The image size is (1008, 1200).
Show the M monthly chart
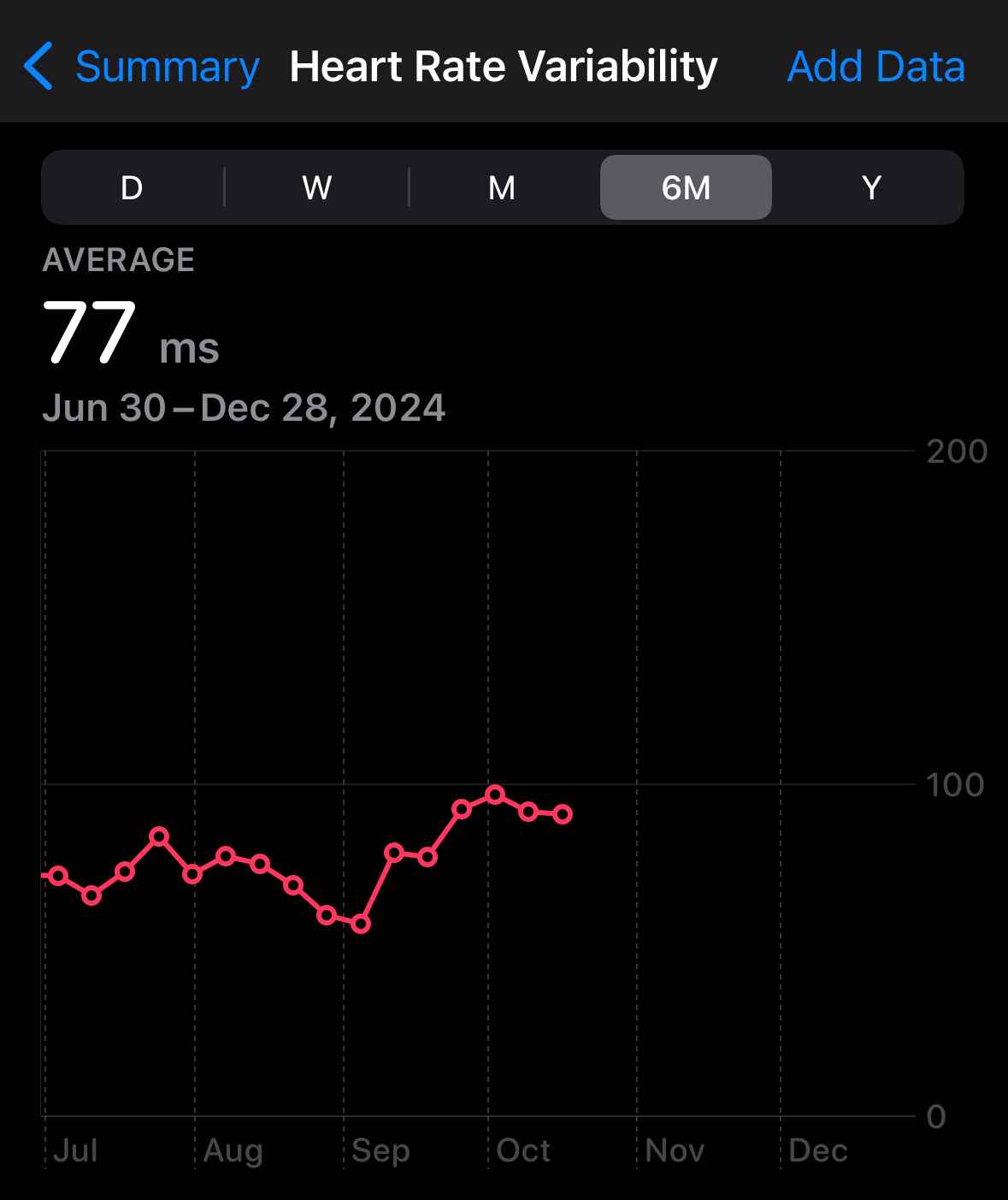[x=502, y=187]
